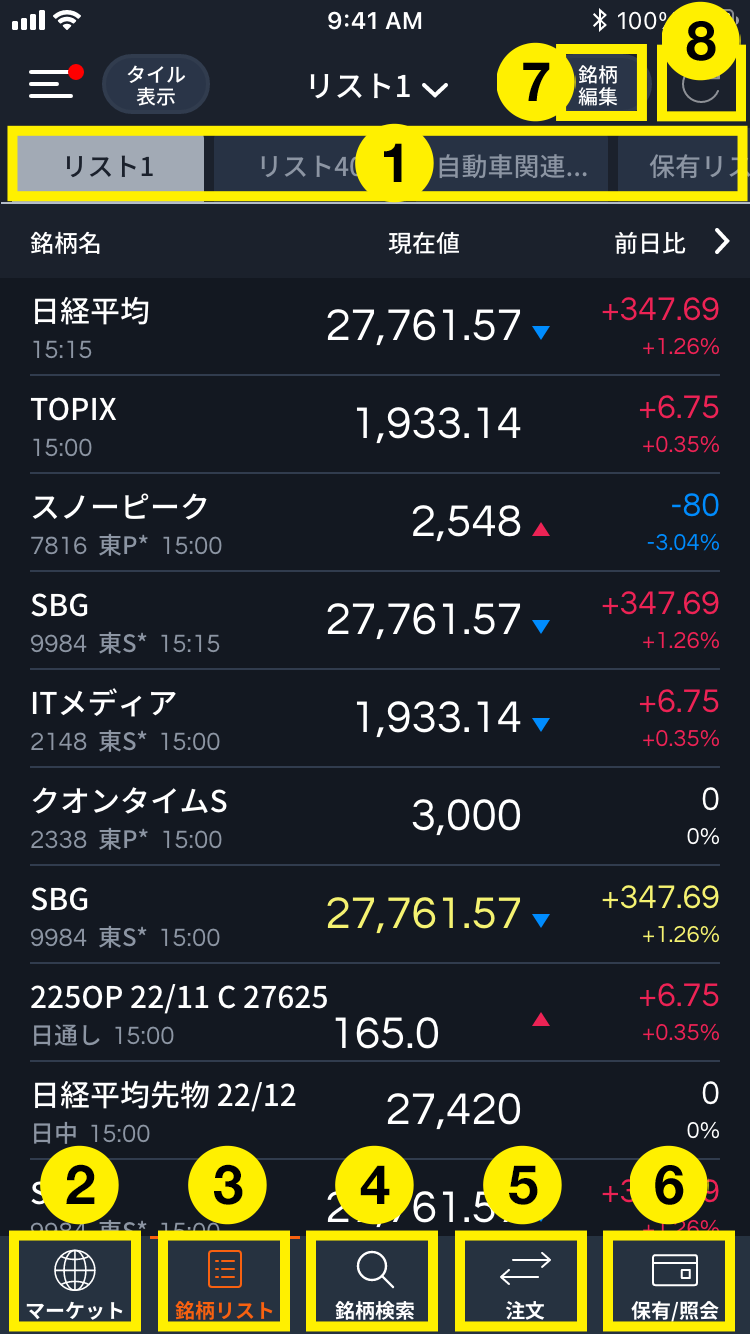This screenshot has width=750, height=1334.
Task: Switch to the 自動車関連 list tab
Action: tap(512, 166)
